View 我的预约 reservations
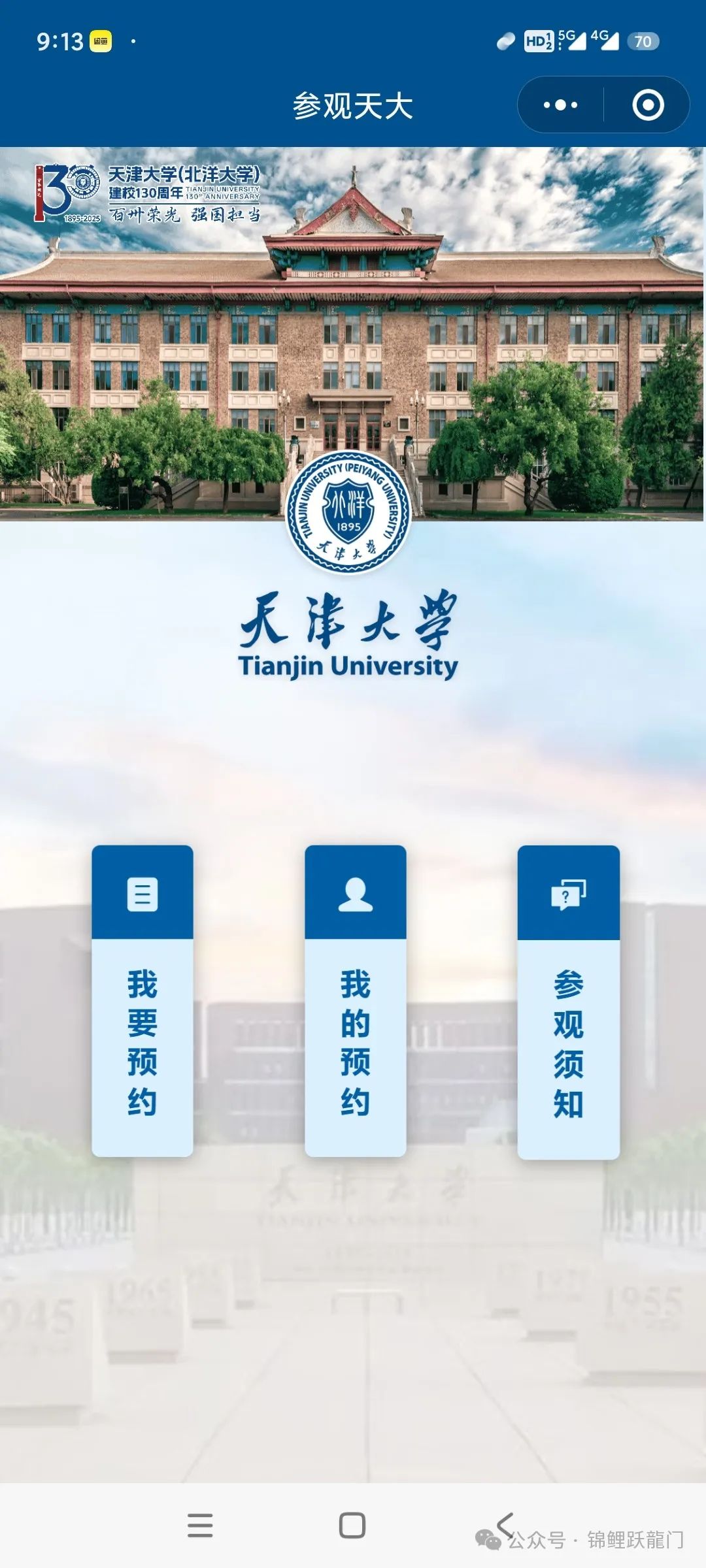 pyautogui.click(x=355, y=1000)
